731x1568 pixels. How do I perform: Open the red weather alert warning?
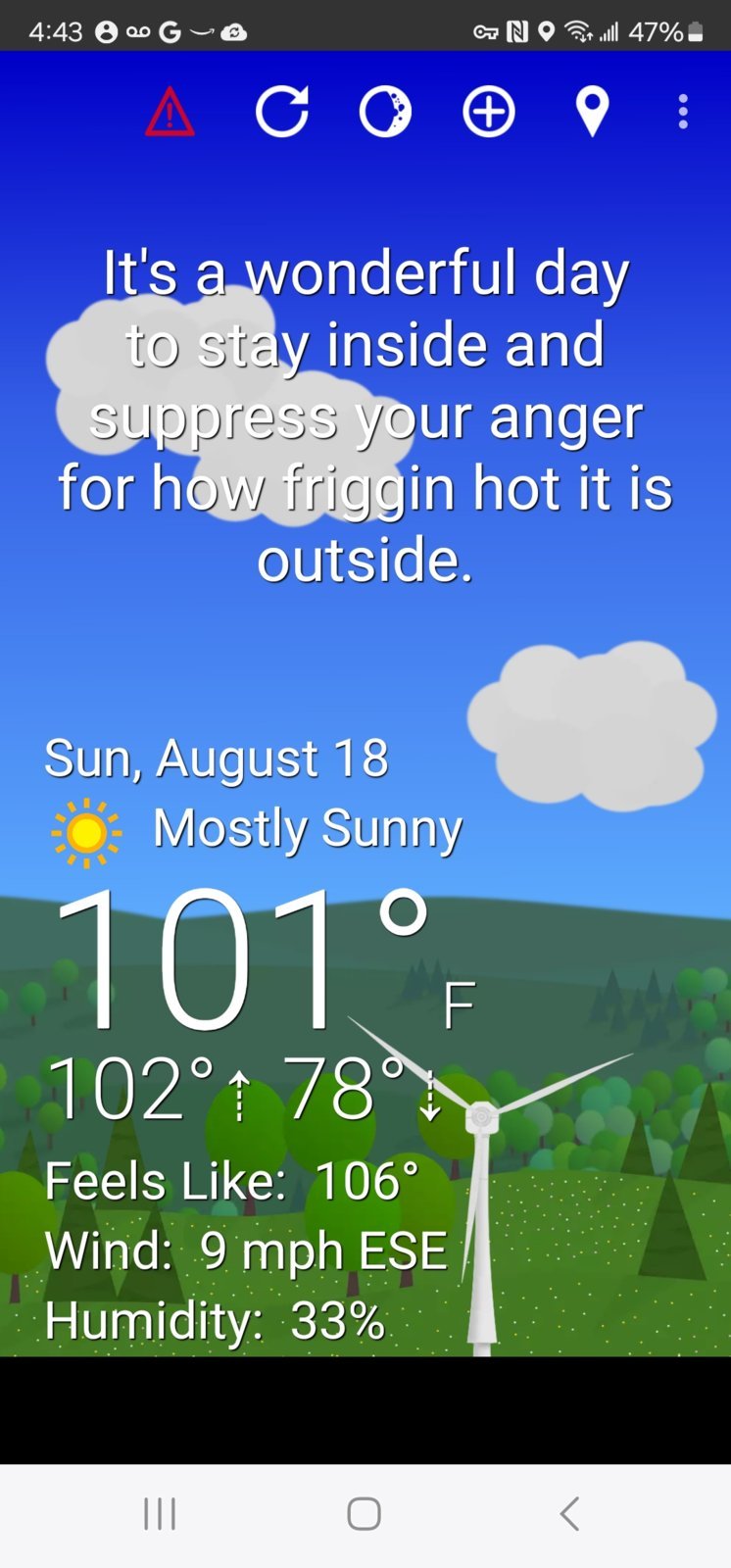(170, 111)
